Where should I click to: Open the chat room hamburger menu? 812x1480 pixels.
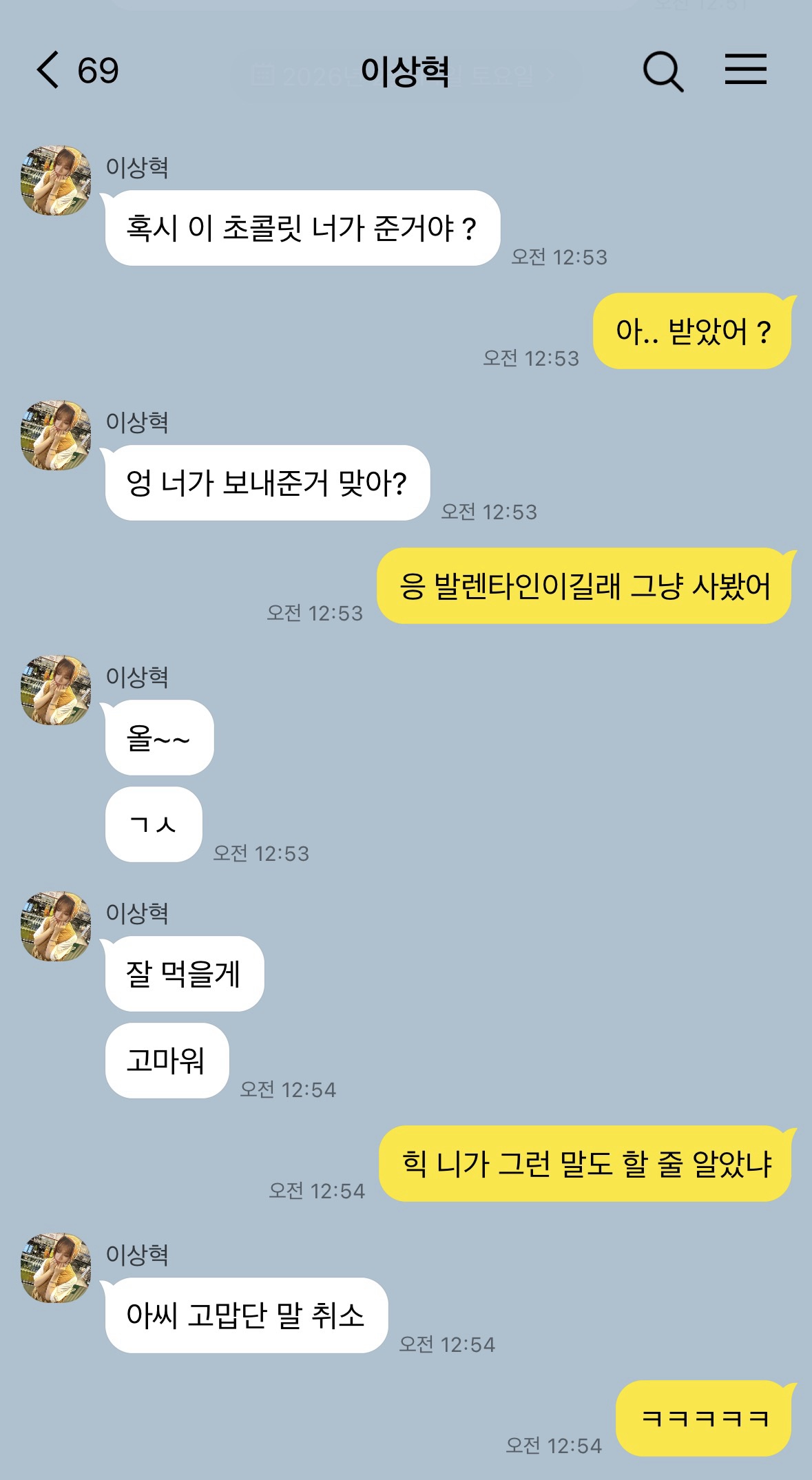point(745,70)
